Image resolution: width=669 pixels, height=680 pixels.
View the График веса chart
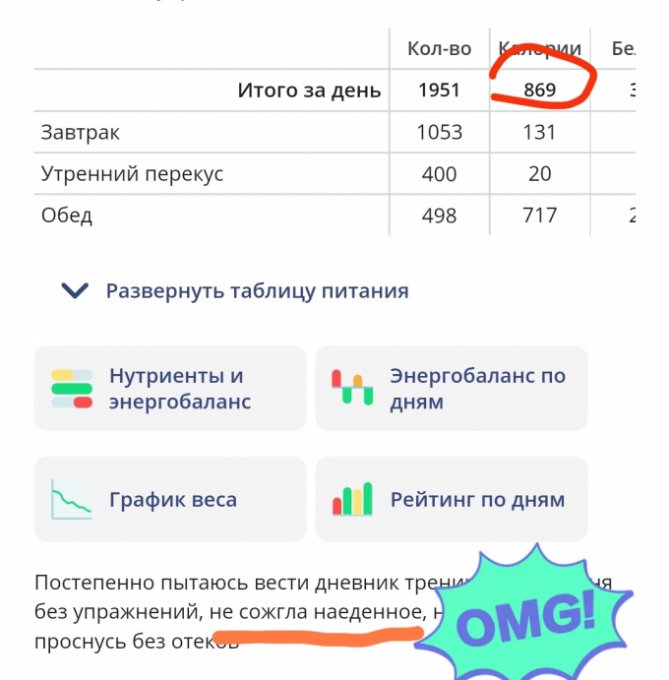[170, 500]
